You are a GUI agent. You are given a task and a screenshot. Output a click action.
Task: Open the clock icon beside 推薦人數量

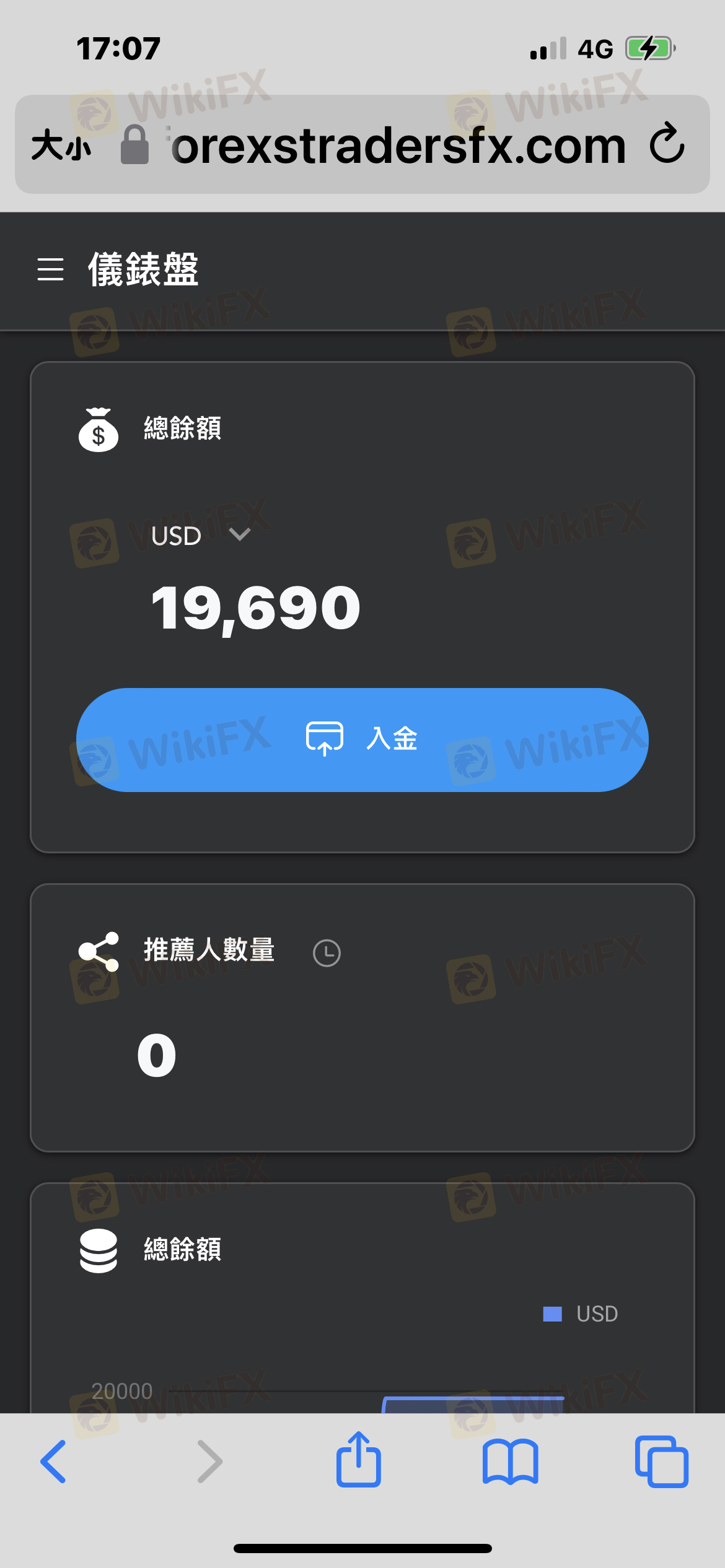(x=327, y=952)
